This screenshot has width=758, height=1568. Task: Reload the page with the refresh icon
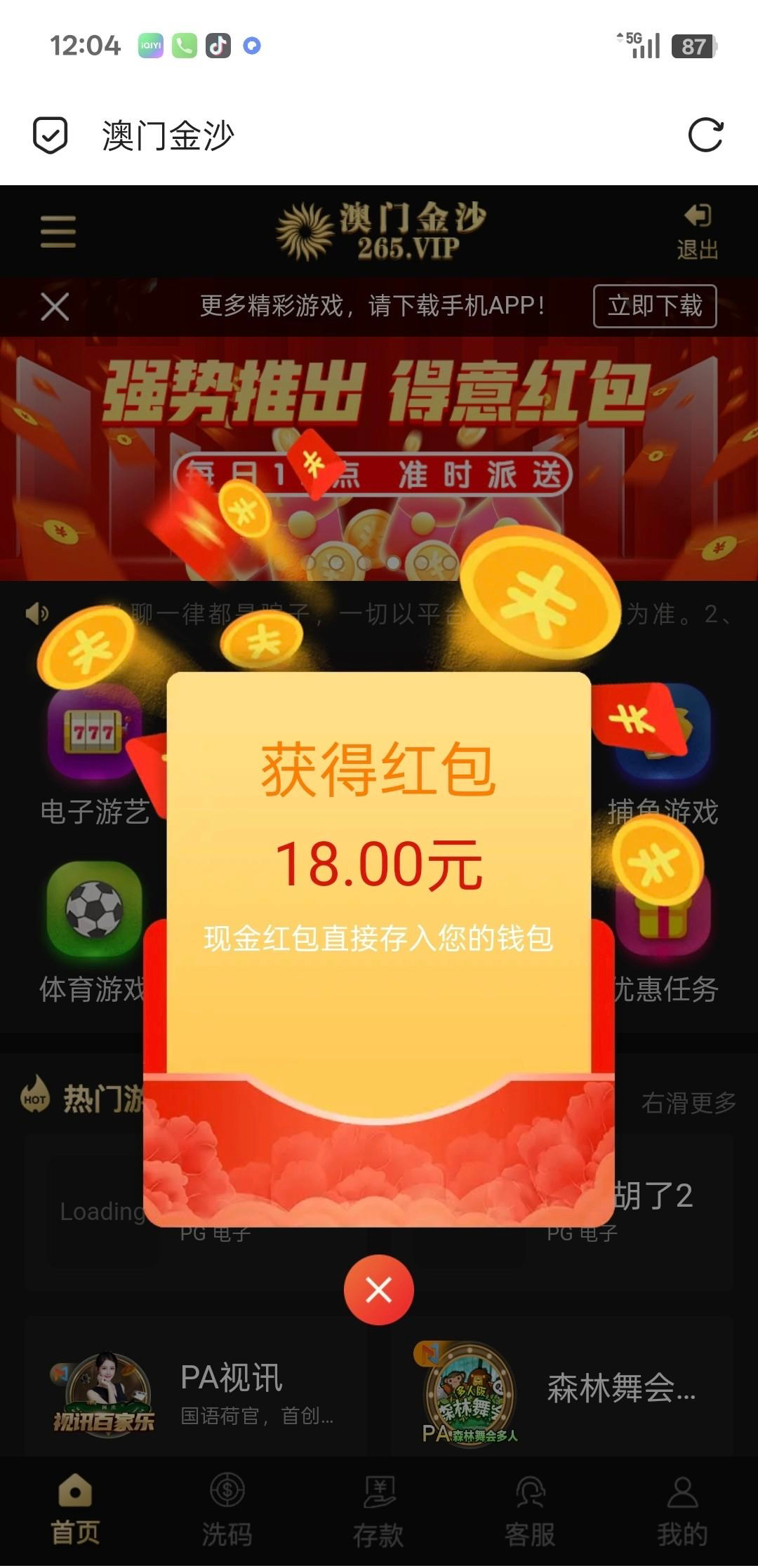[705, 135]
